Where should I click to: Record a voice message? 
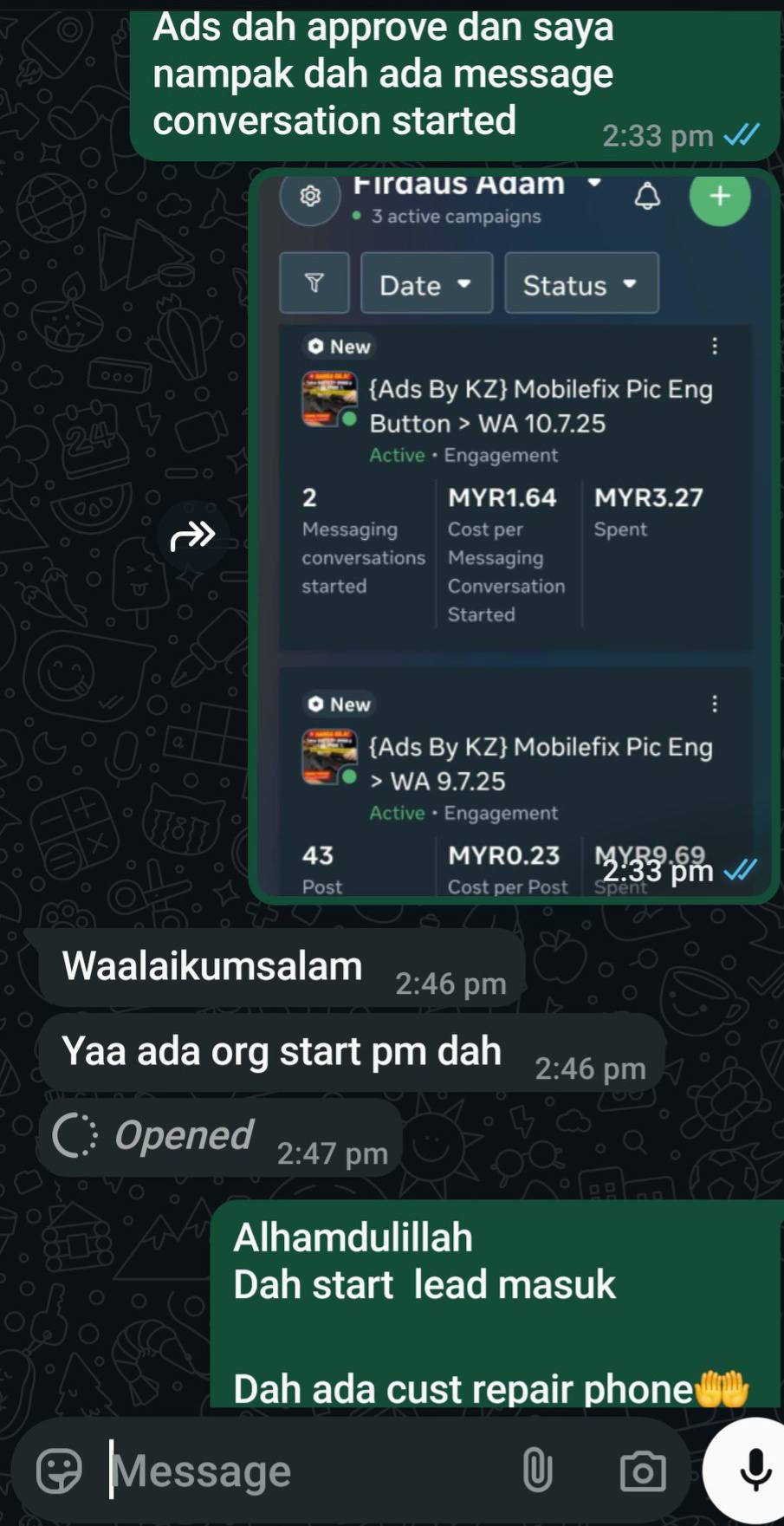point(755,1471)
